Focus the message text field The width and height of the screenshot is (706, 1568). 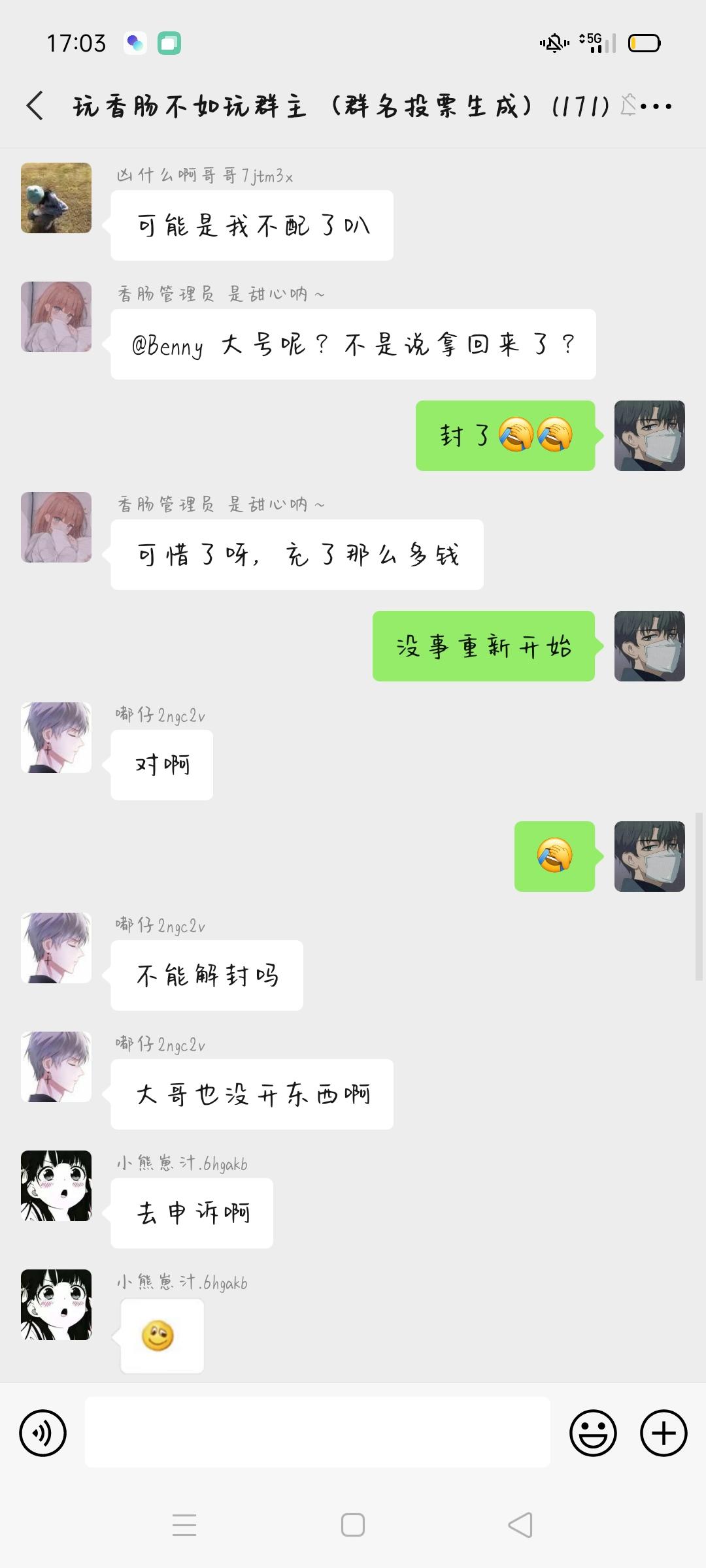pyautogui.click(x=318, y=1432)
